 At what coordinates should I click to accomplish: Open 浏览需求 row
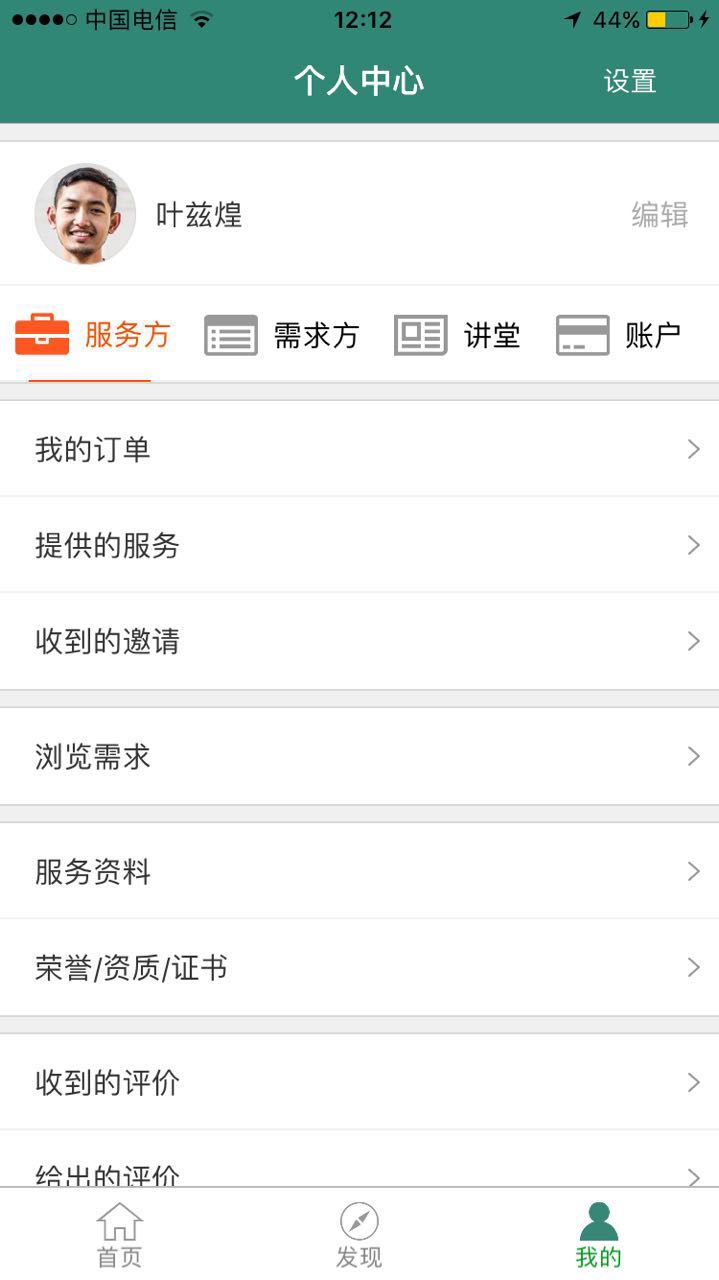coord(359,757)
